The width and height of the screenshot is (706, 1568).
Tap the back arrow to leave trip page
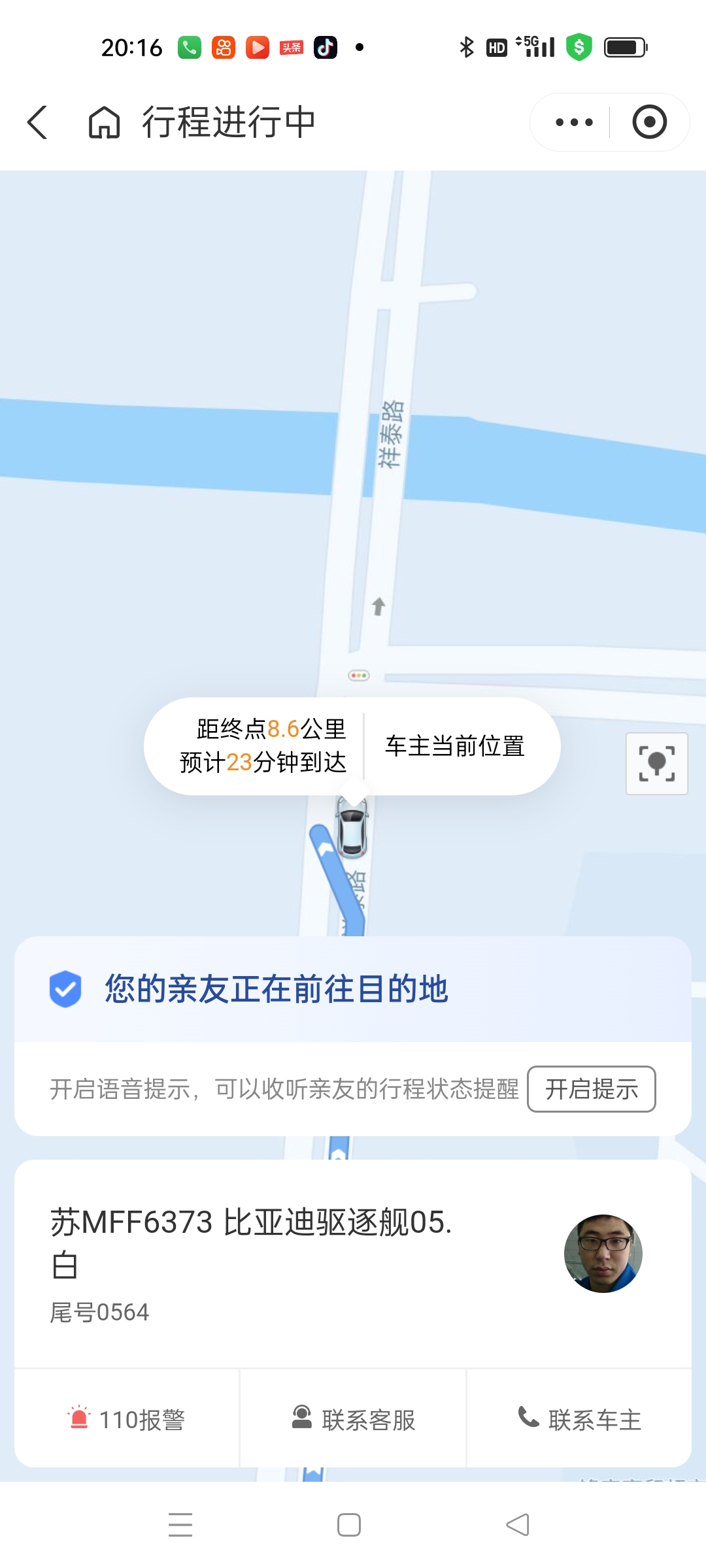tap(37, 122)
